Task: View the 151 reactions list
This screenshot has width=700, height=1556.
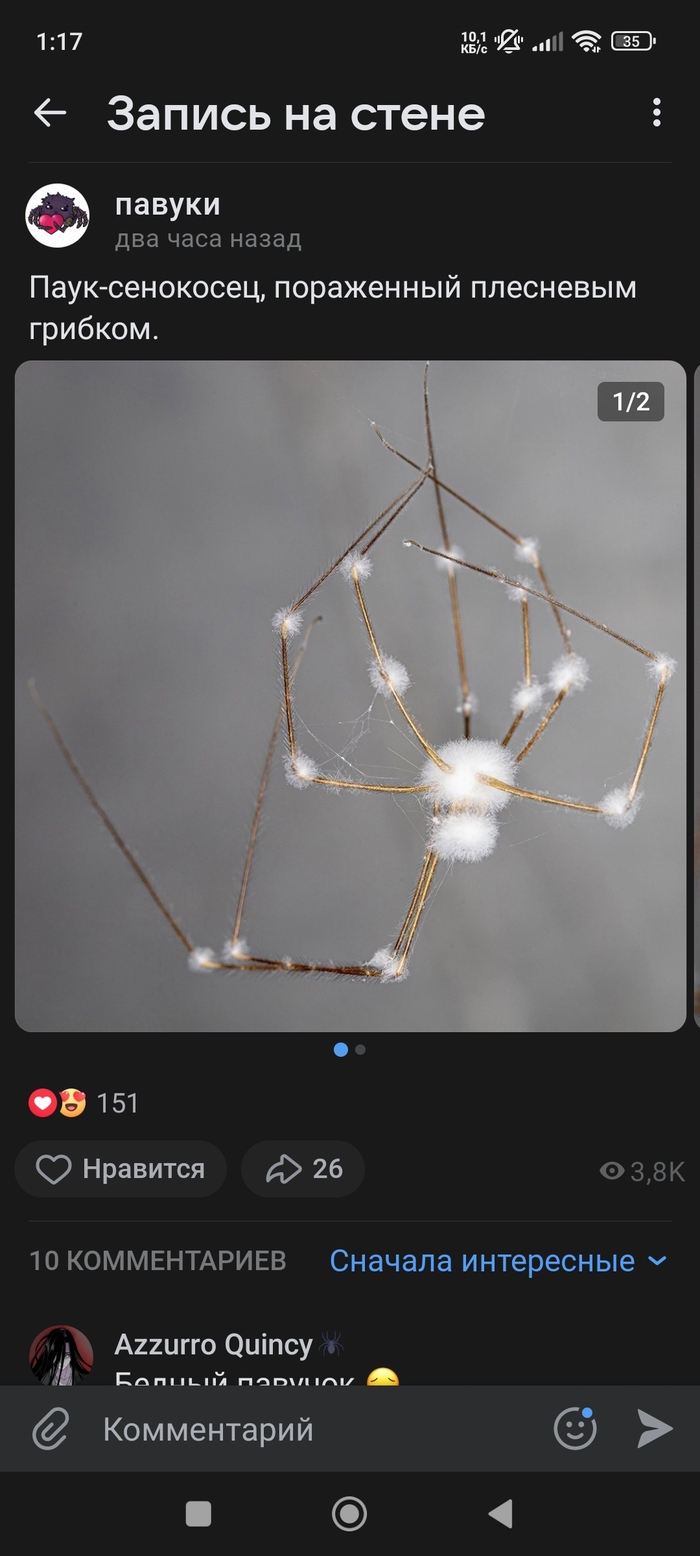Action: click(x=84, y=1103)
